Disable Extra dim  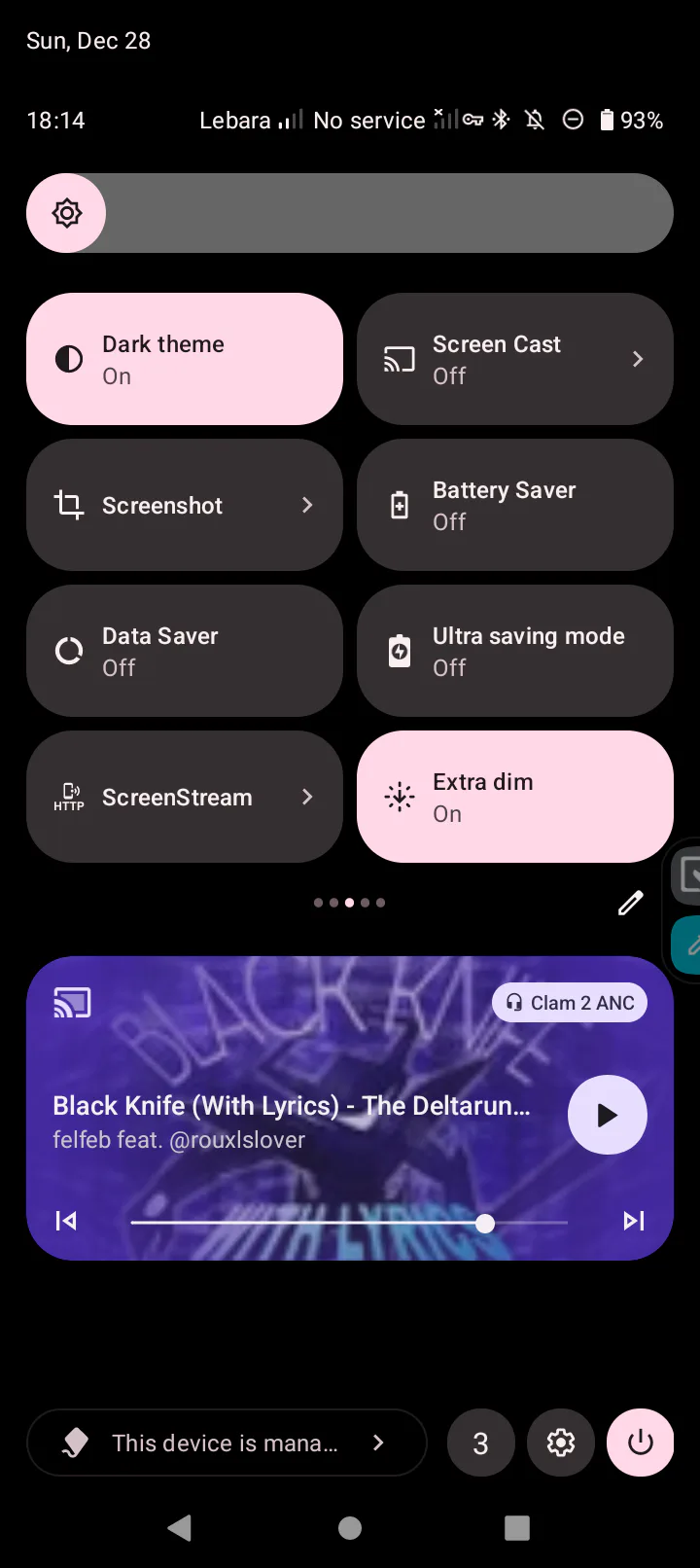(515, 797)
